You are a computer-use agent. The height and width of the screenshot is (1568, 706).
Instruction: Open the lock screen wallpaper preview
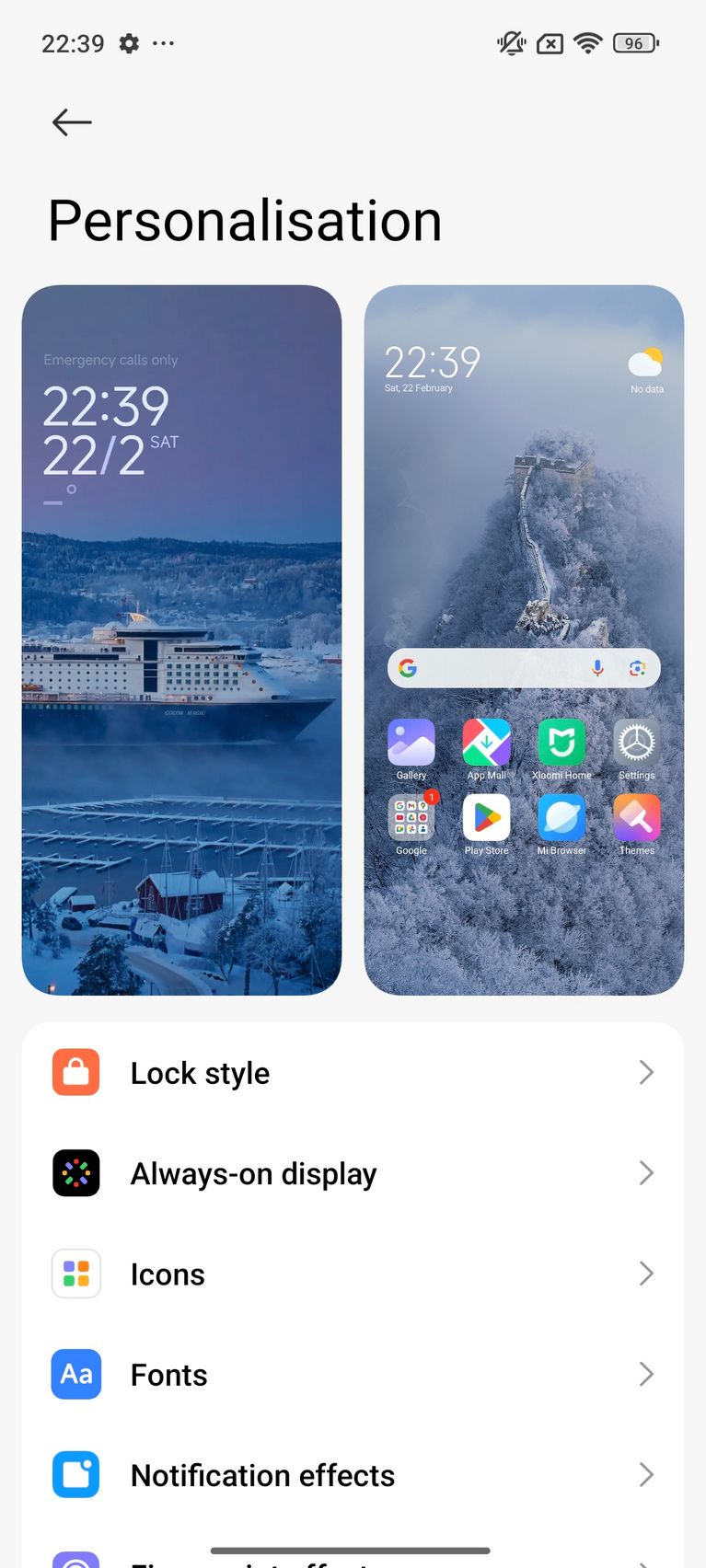181,640
